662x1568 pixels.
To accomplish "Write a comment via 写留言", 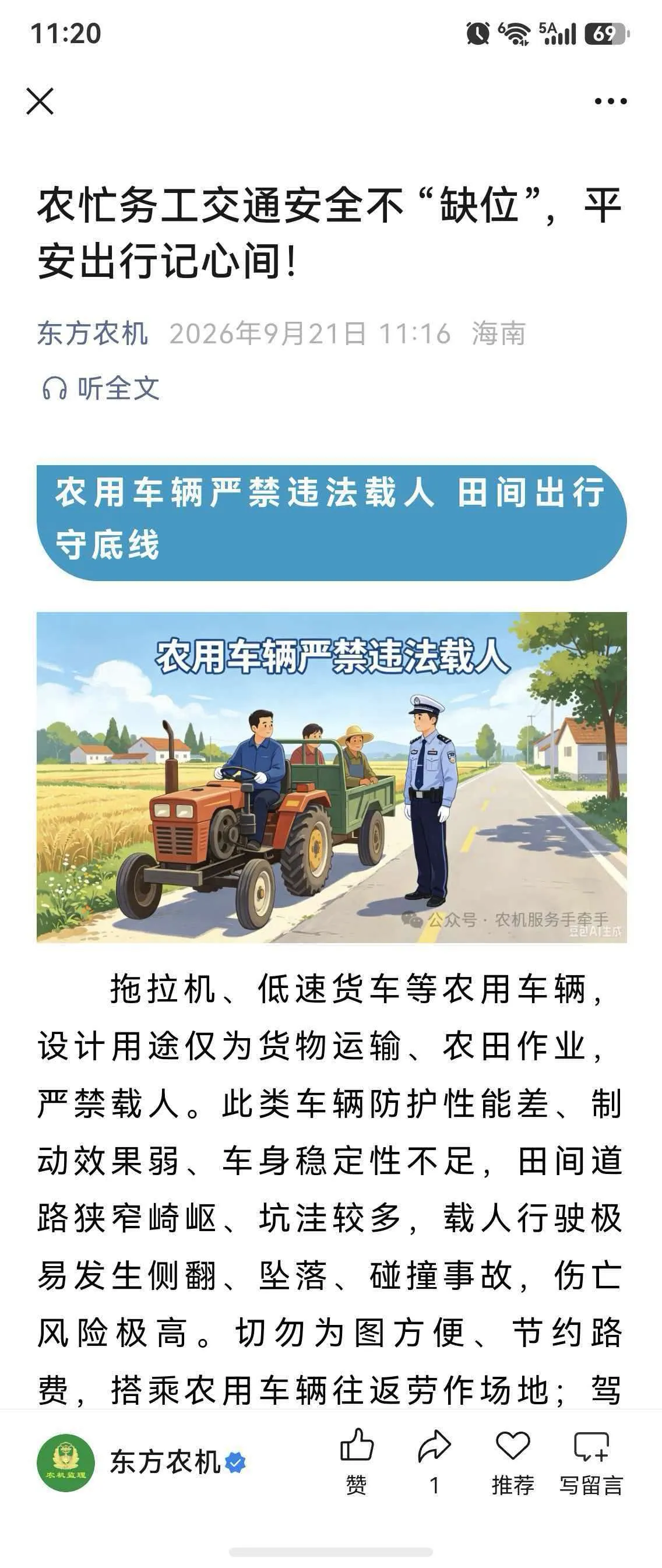I will (591, 1462).
